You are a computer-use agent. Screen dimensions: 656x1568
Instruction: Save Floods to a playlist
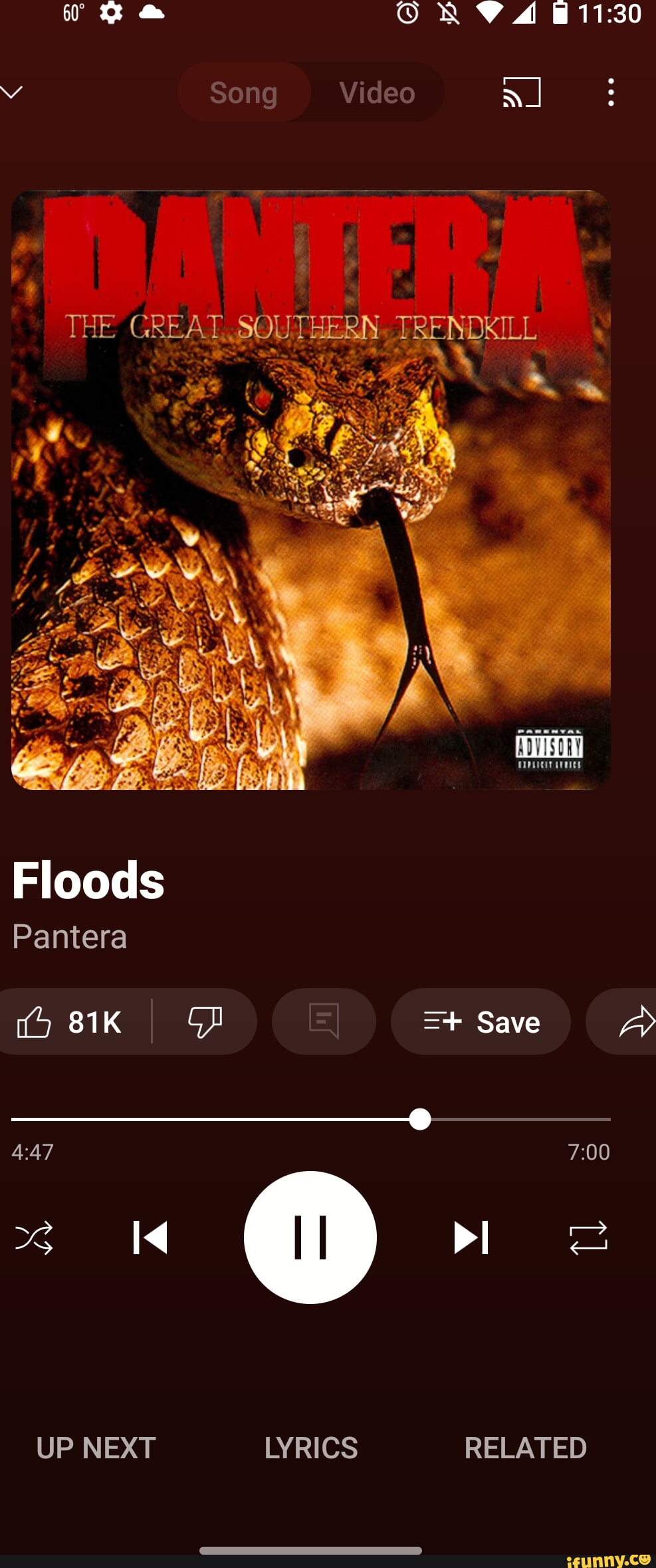pyautogui.click(x=481, y=1021)
